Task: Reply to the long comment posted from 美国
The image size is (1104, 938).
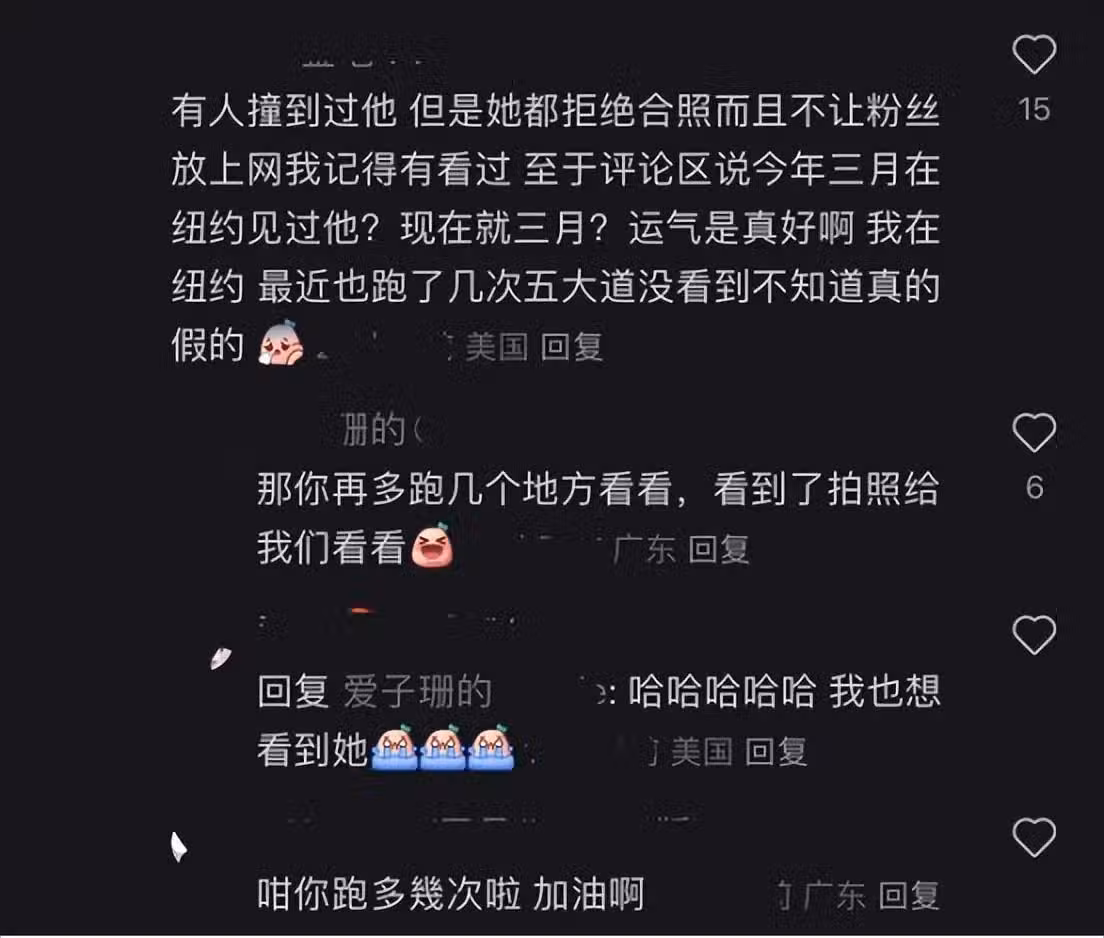Action: (x=571, y=347)
